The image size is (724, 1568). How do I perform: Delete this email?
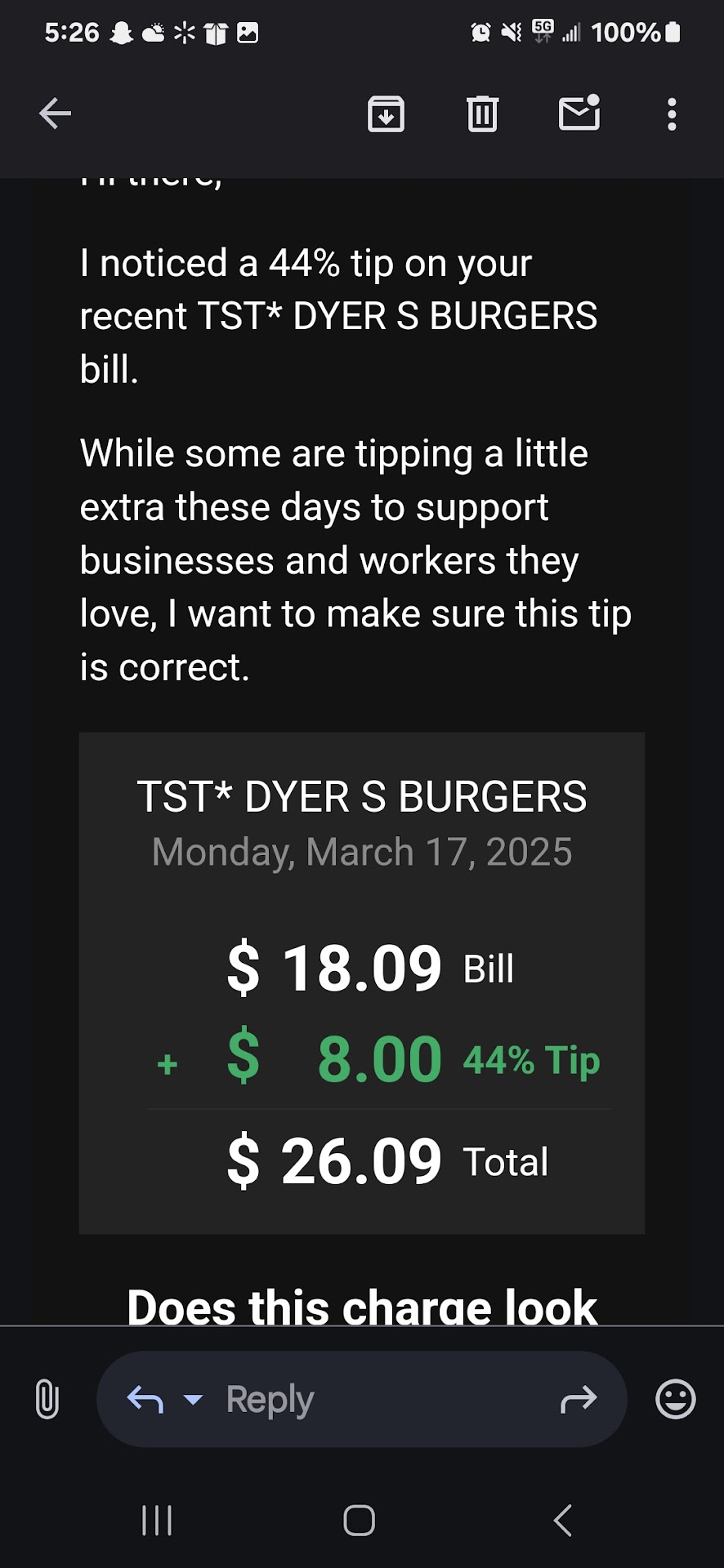tap(482, 114)
